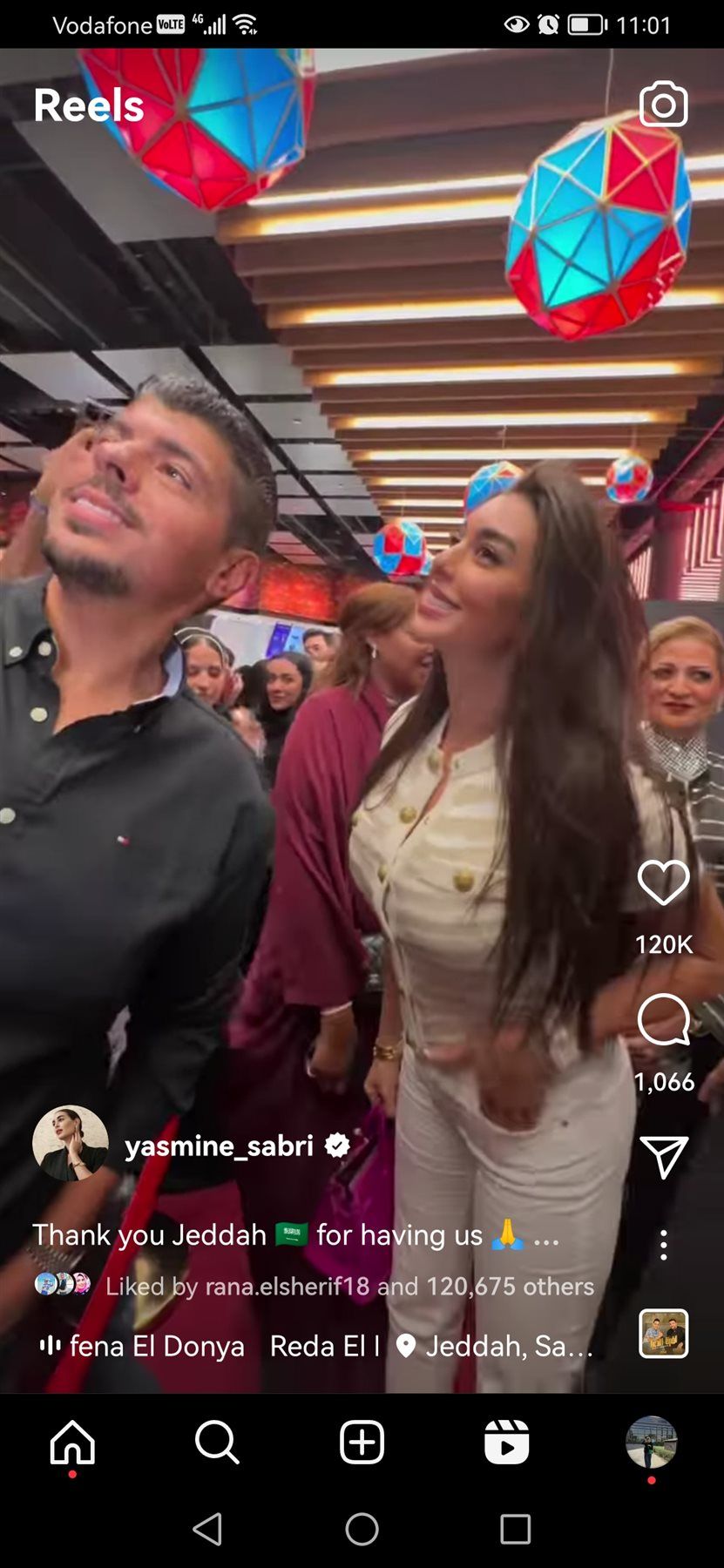The height and width of the screenshot is (1568, 724).
Task: Open my profile tab
Action: (651, 1443)
